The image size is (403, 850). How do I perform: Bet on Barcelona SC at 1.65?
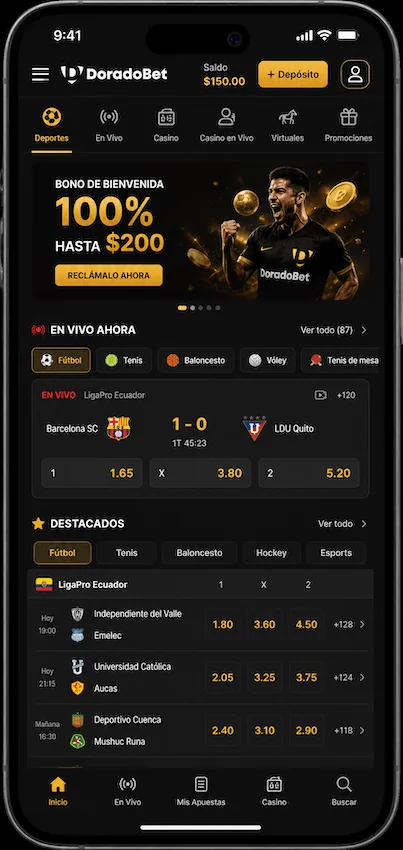tap(92, 473)
